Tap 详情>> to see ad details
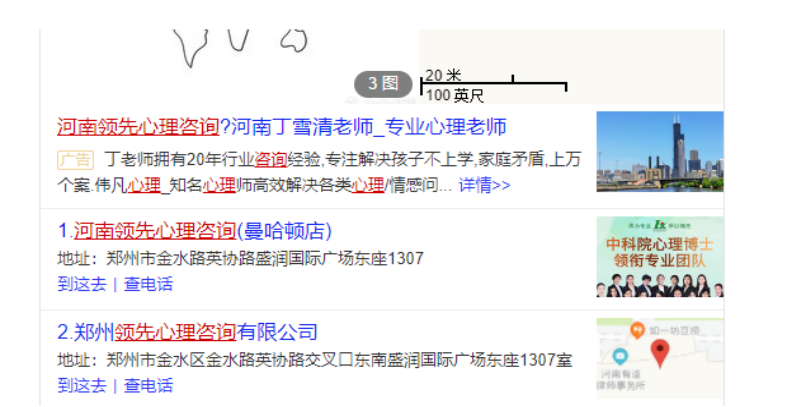787x407 pixels. click(484, 185)
